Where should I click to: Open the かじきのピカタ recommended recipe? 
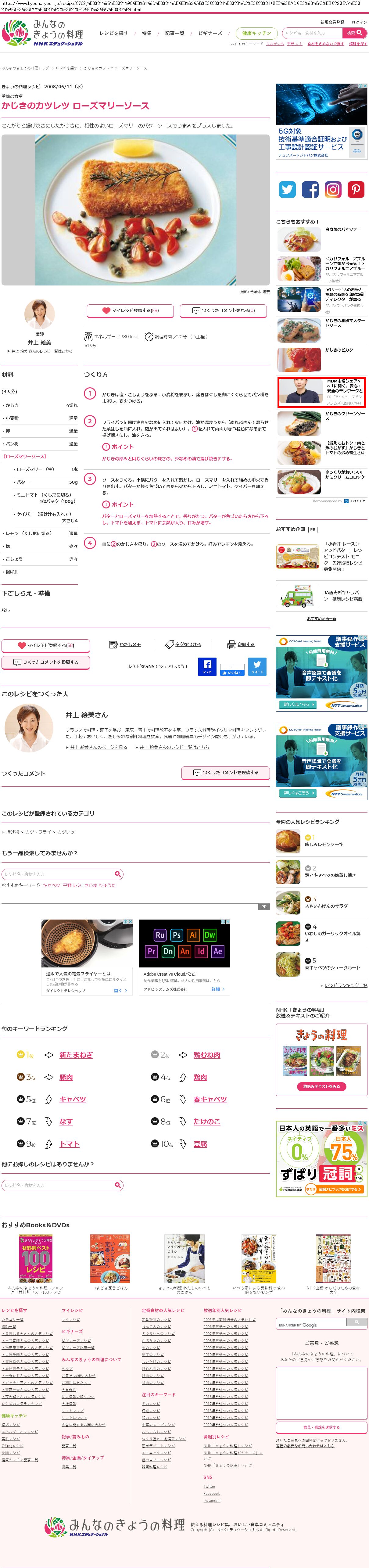click(339, 350)
